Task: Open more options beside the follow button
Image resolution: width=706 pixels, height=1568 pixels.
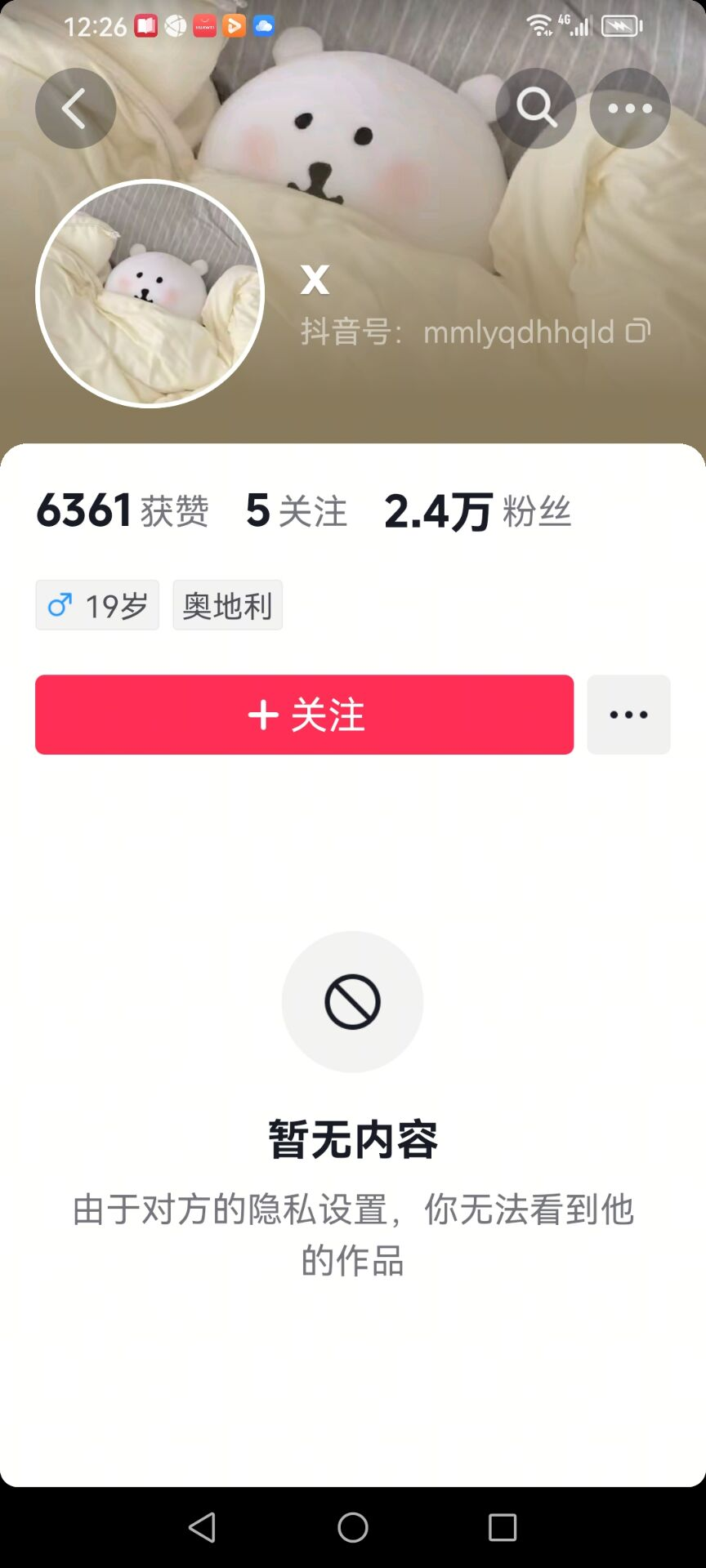Action: coord(628,715)
